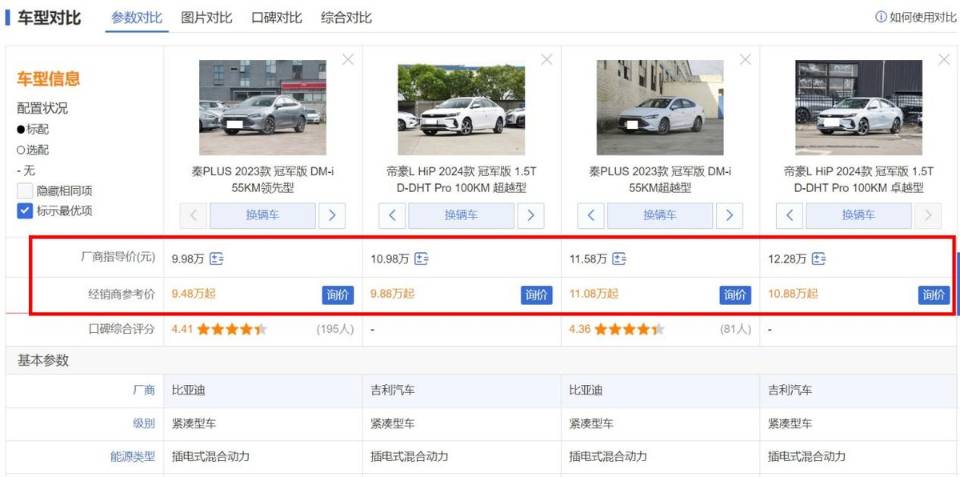Open the price calculator icon beside 9.98万
960x477 pixels.
[218, 259]
